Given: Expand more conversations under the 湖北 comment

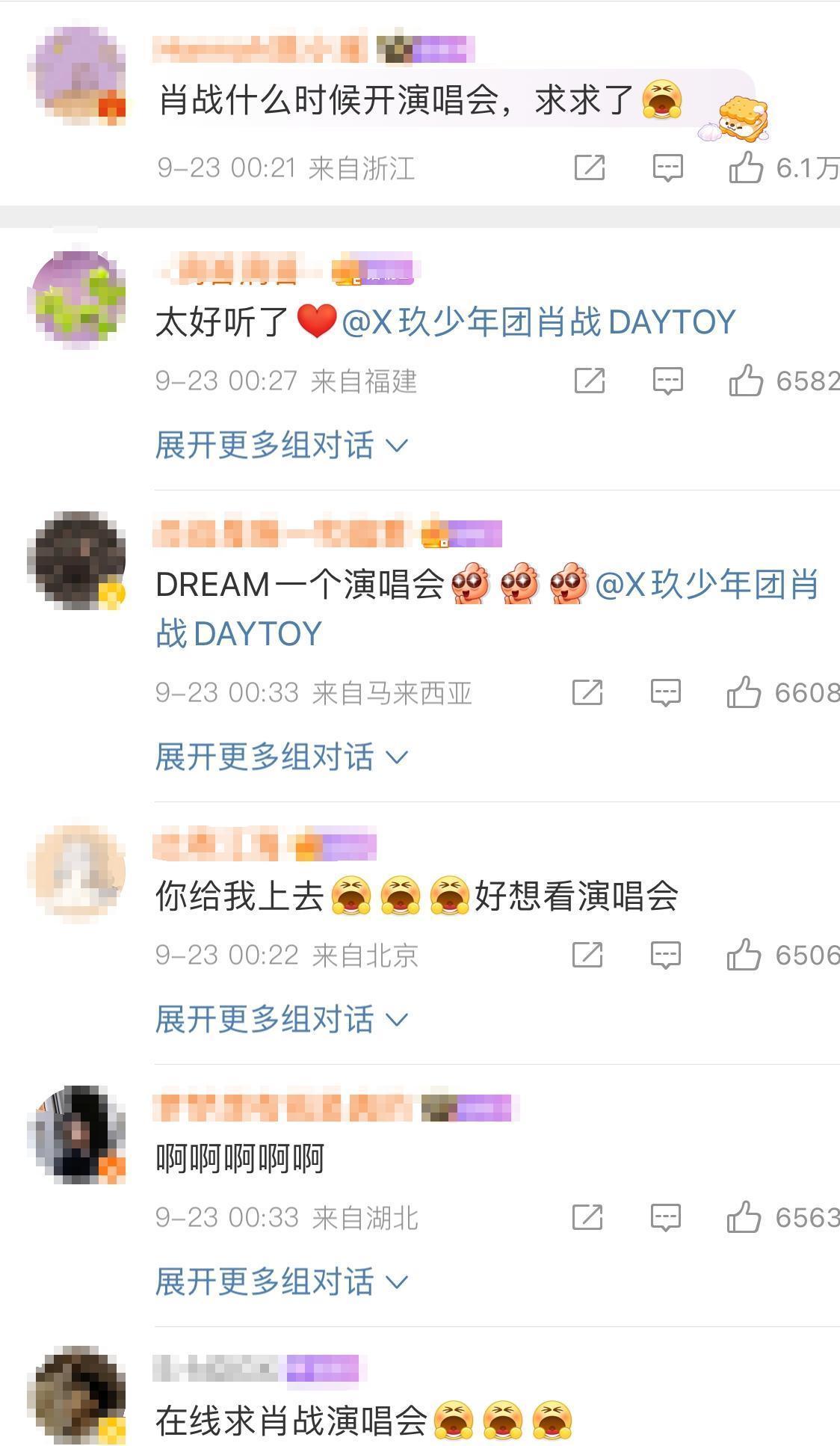Looking at the screenshot, I should (281, 1282).
